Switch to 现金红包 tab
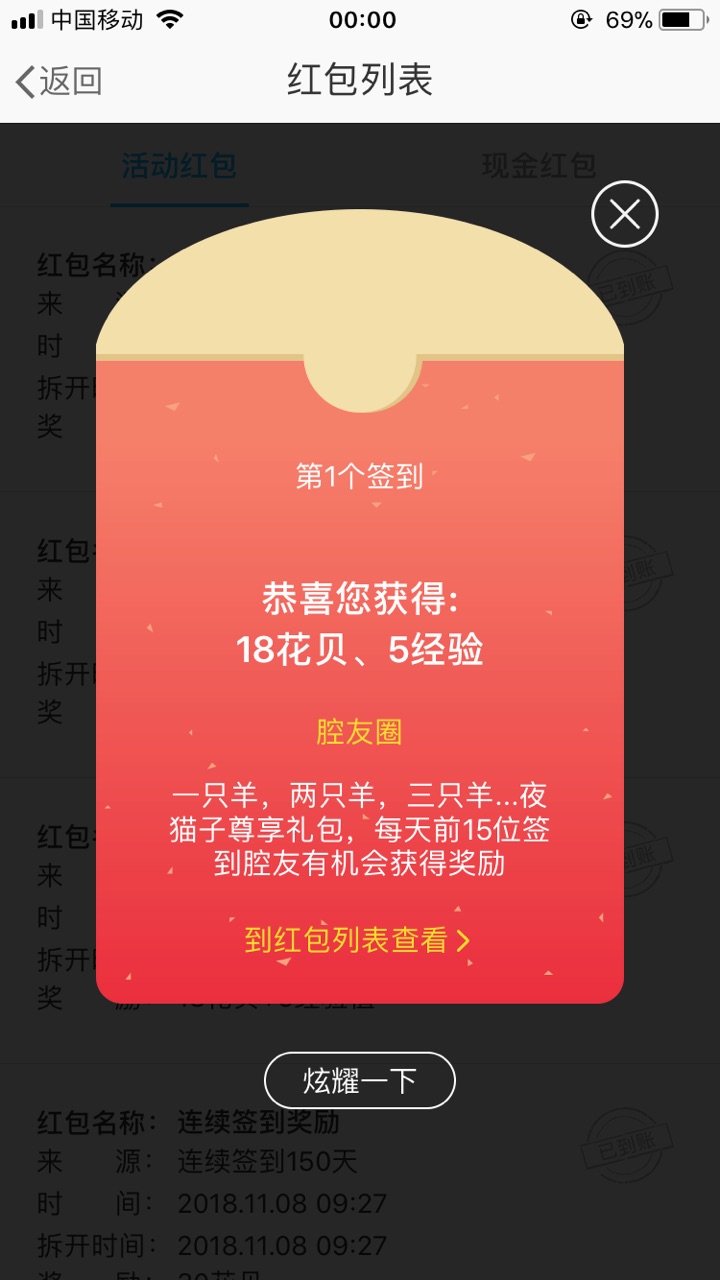The height and width of the screenshot is (1280, 720). [538, 166]
